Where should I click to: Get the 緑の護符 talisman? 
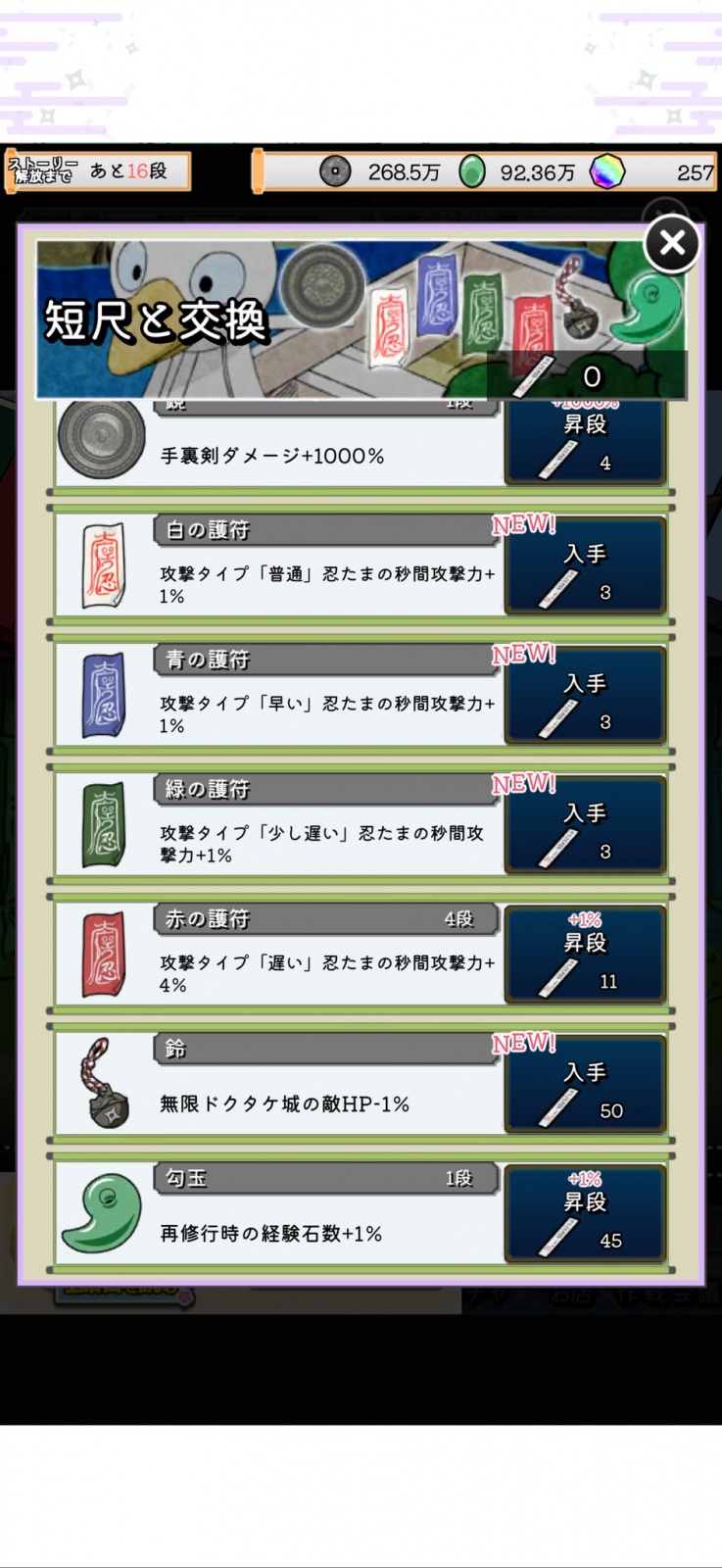click(x=585, y=827)
